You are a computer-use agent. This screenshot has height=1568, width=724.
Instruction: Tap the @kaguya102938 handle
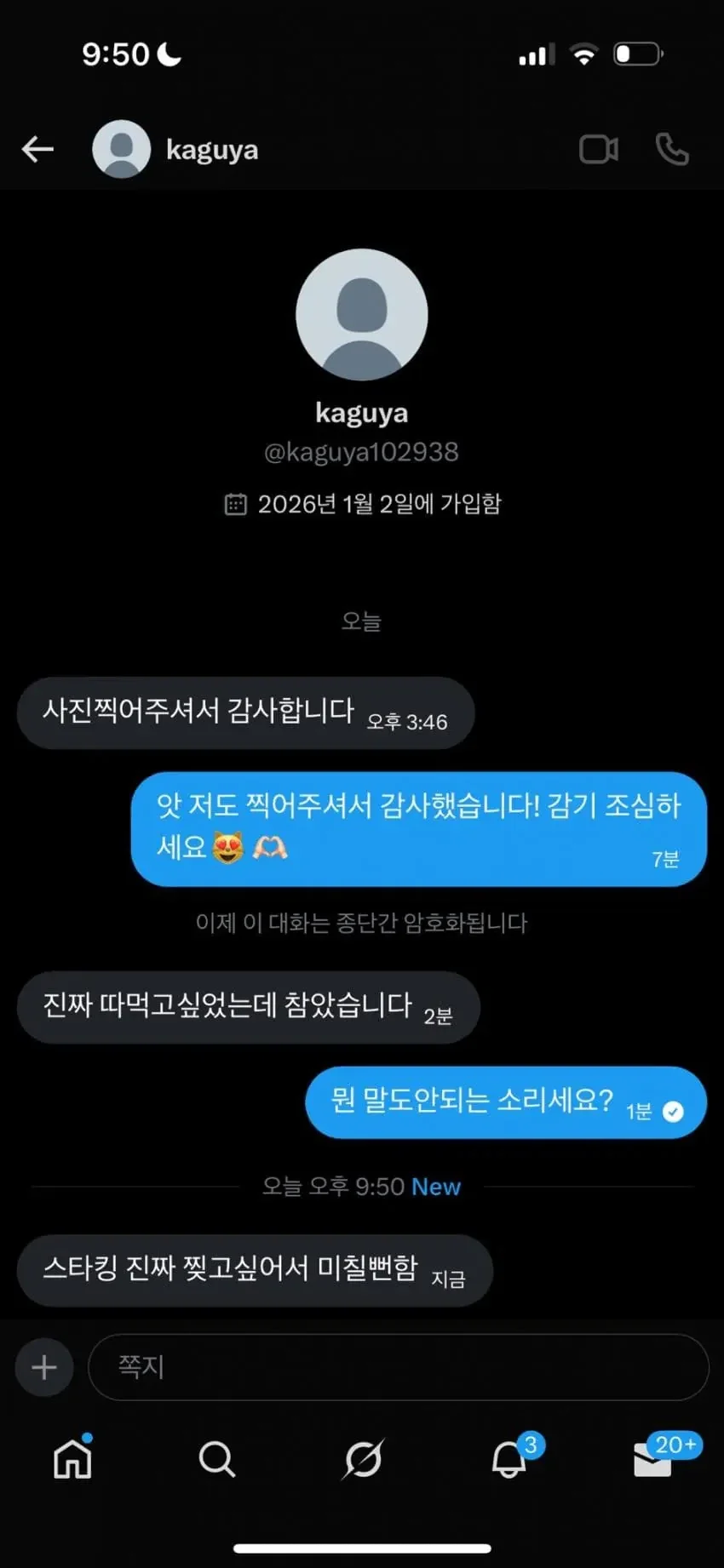click(x=362, y=451)
